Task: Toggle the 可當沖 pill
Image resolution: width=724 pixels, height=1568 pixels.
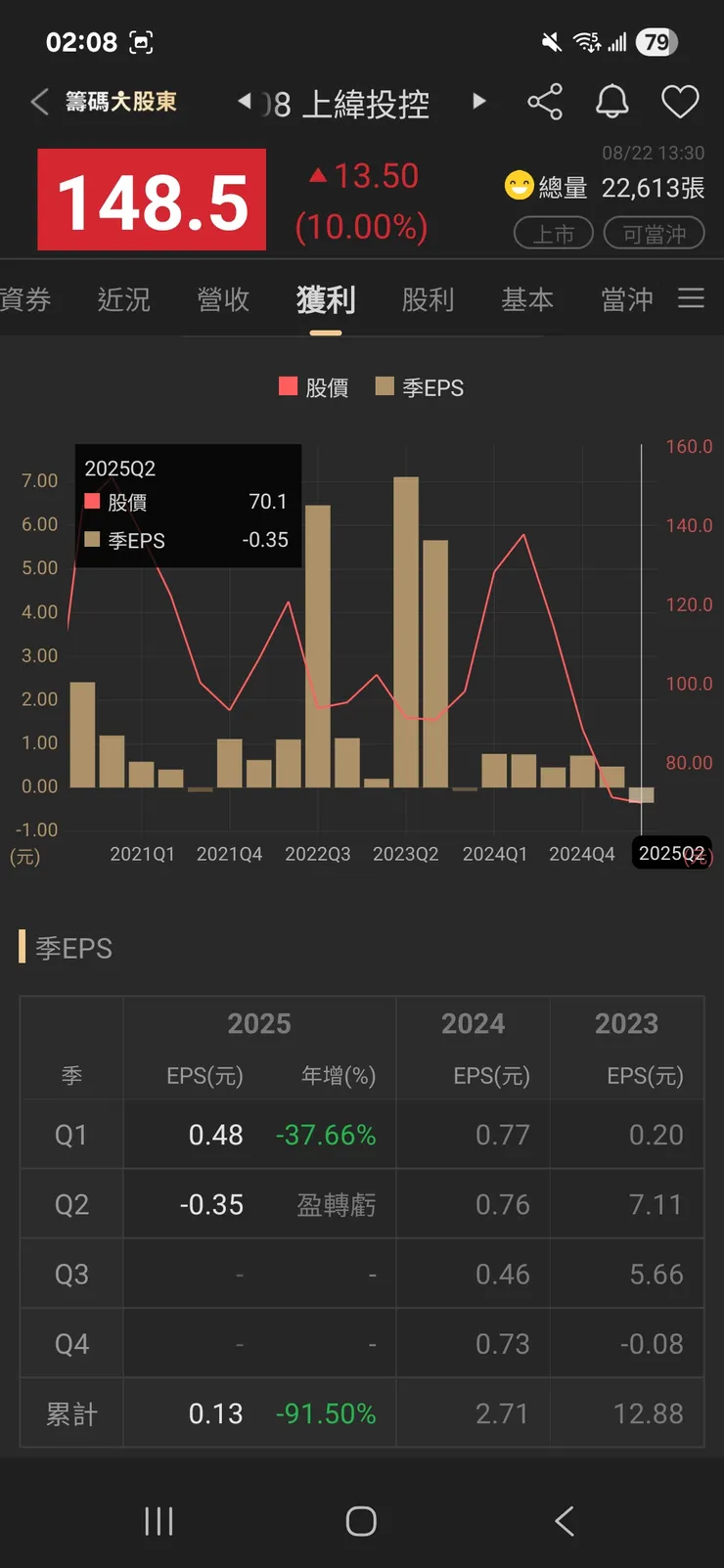Action: click(x=654, y=234)
